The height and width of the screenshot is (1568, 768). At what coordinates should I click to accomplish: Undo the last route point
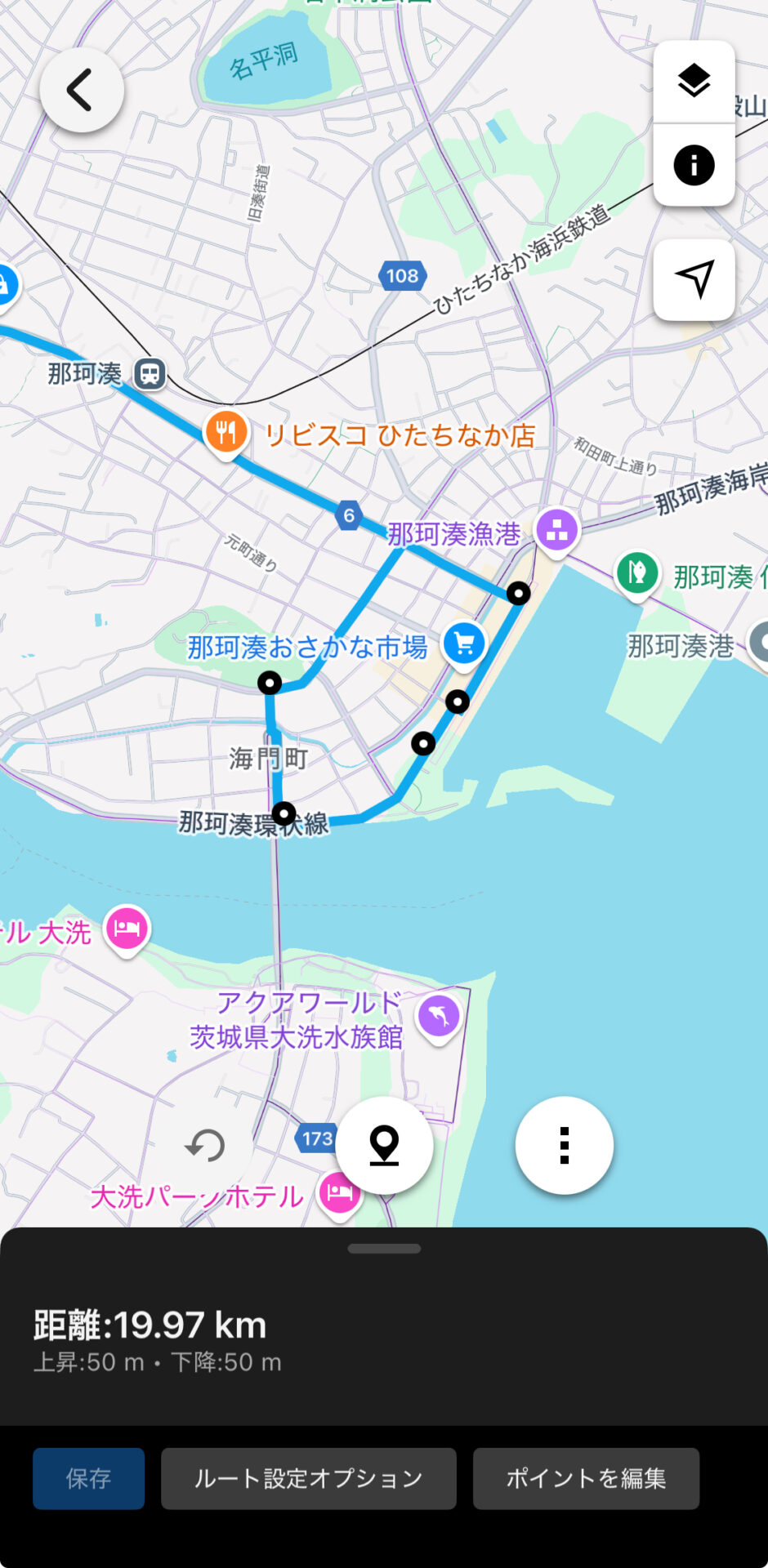point(205,1145)
